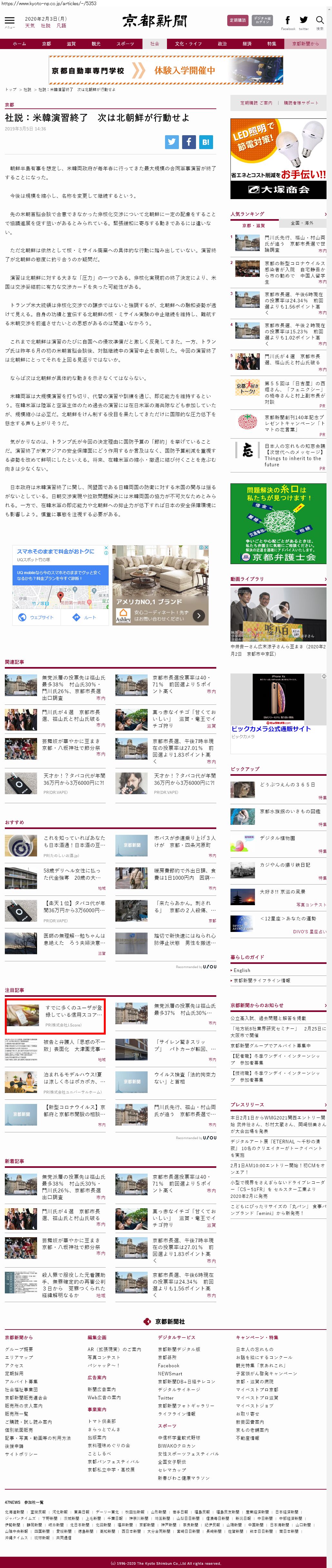Select the 経済 navigation tab
Image resolution: width=332 pixels, height=1568 pixels.
(248, 44)
